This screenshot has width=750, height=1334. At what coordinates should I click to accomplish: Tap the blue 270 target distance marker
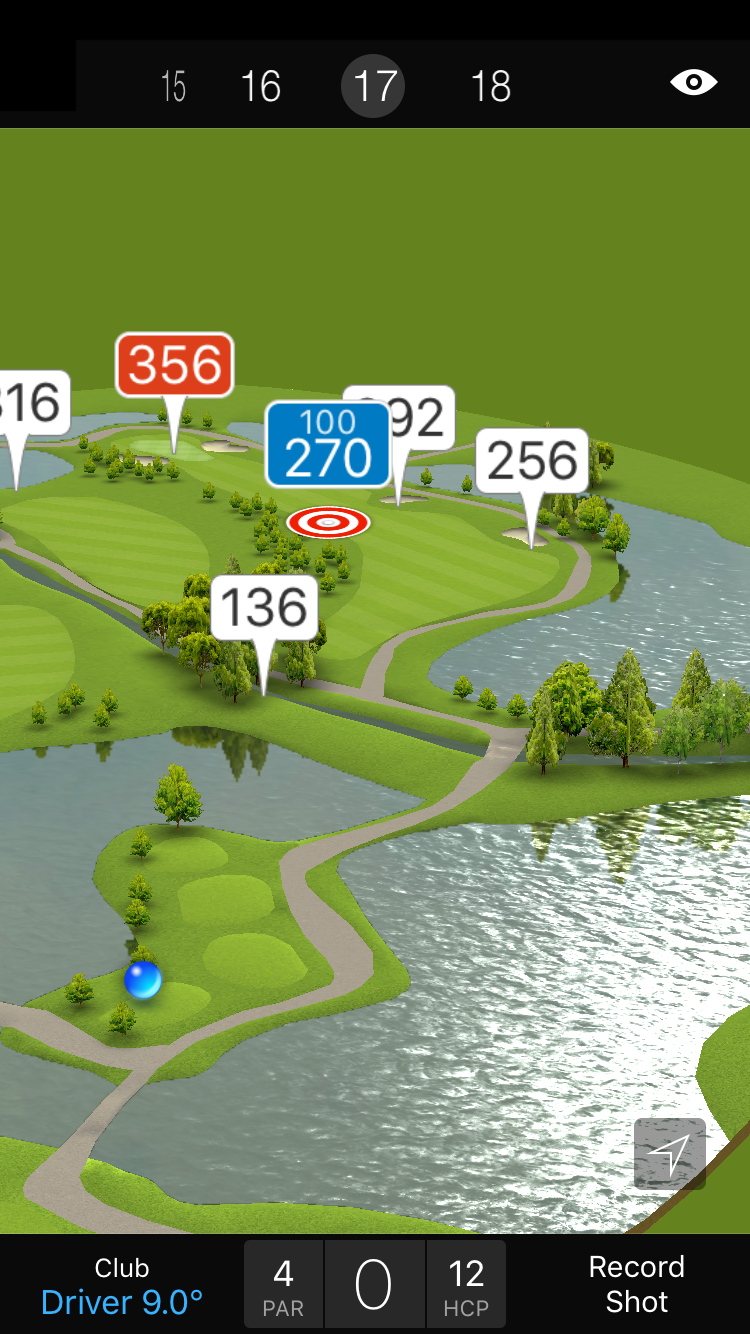point(327,446)
